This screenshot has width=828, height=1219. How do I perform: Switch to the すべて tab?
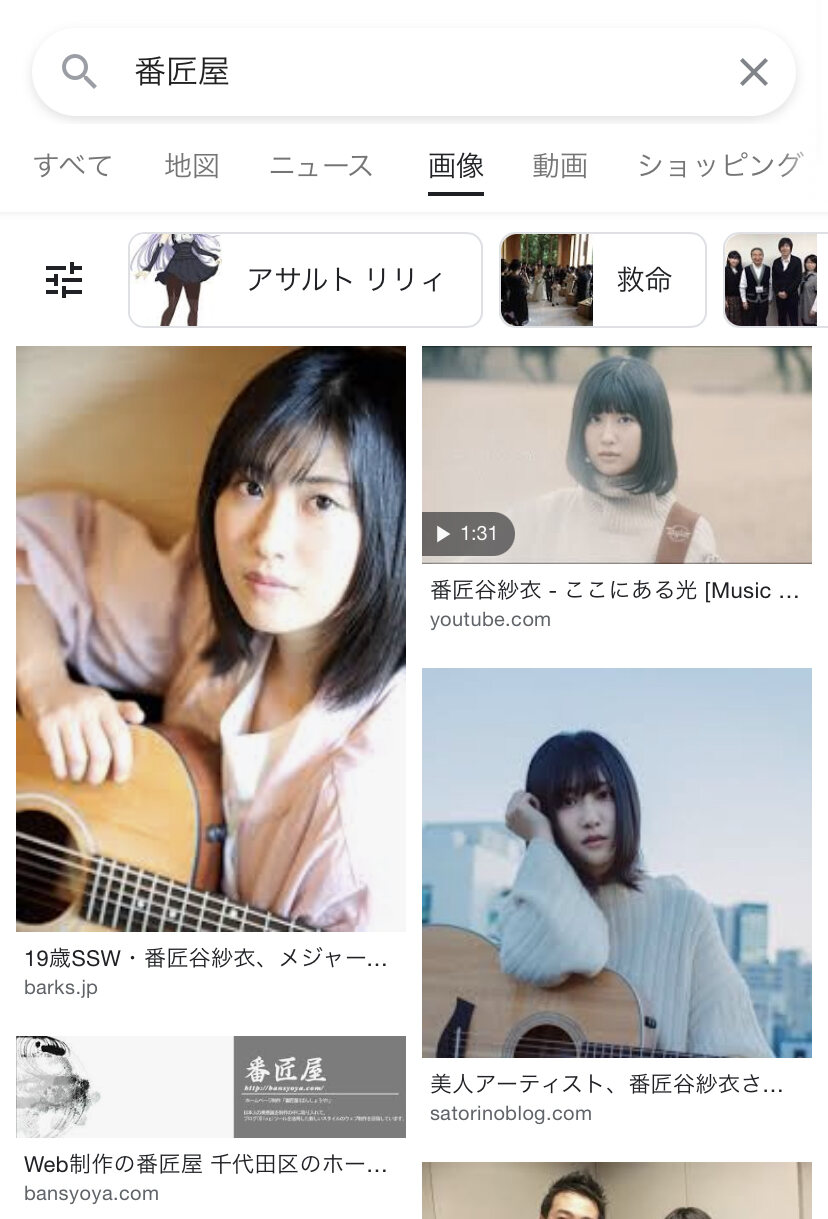click(x=73, y=165)
